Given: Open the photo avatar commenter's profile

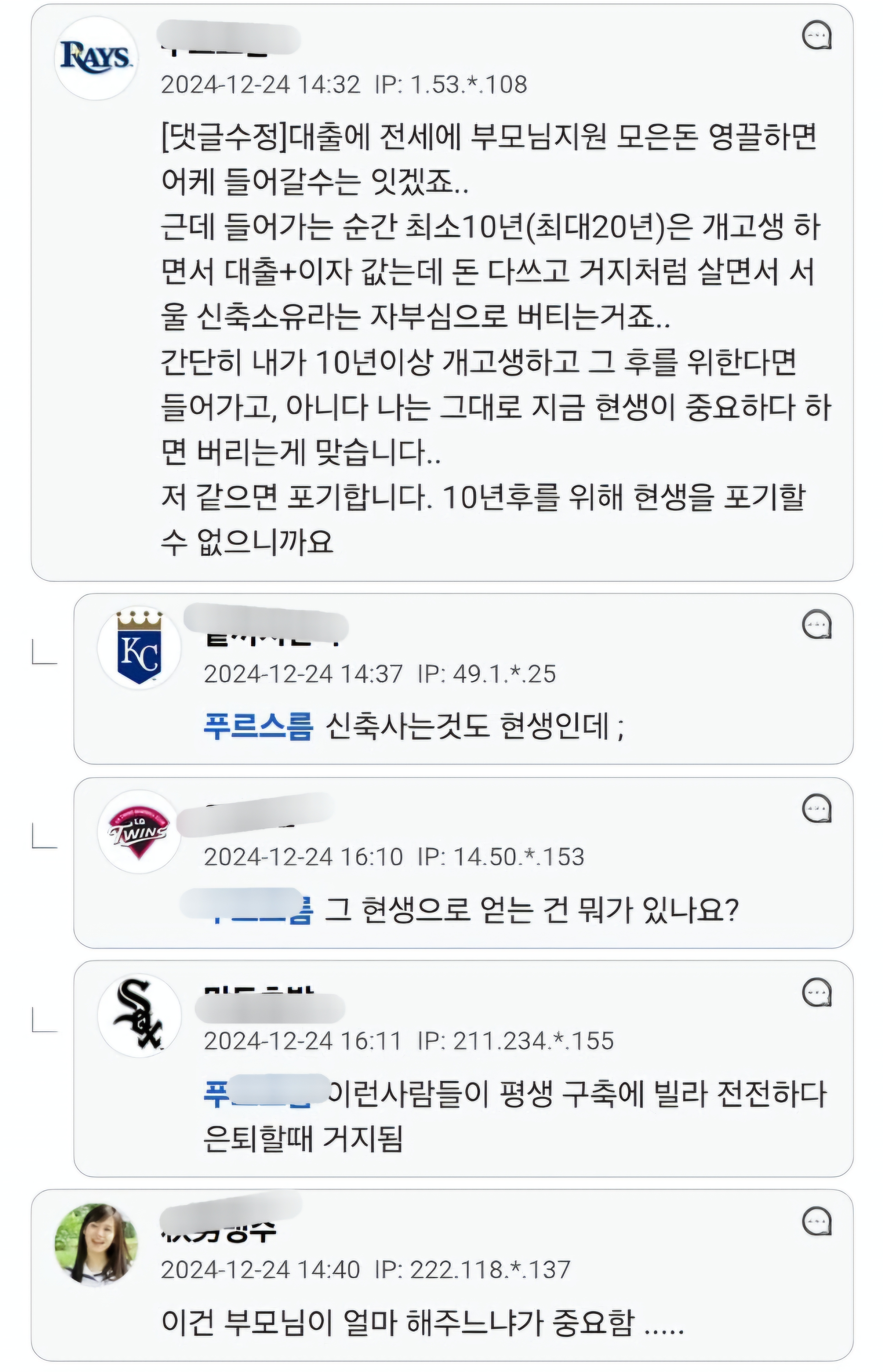Looking at the screenshot, I should (96, 1245).
